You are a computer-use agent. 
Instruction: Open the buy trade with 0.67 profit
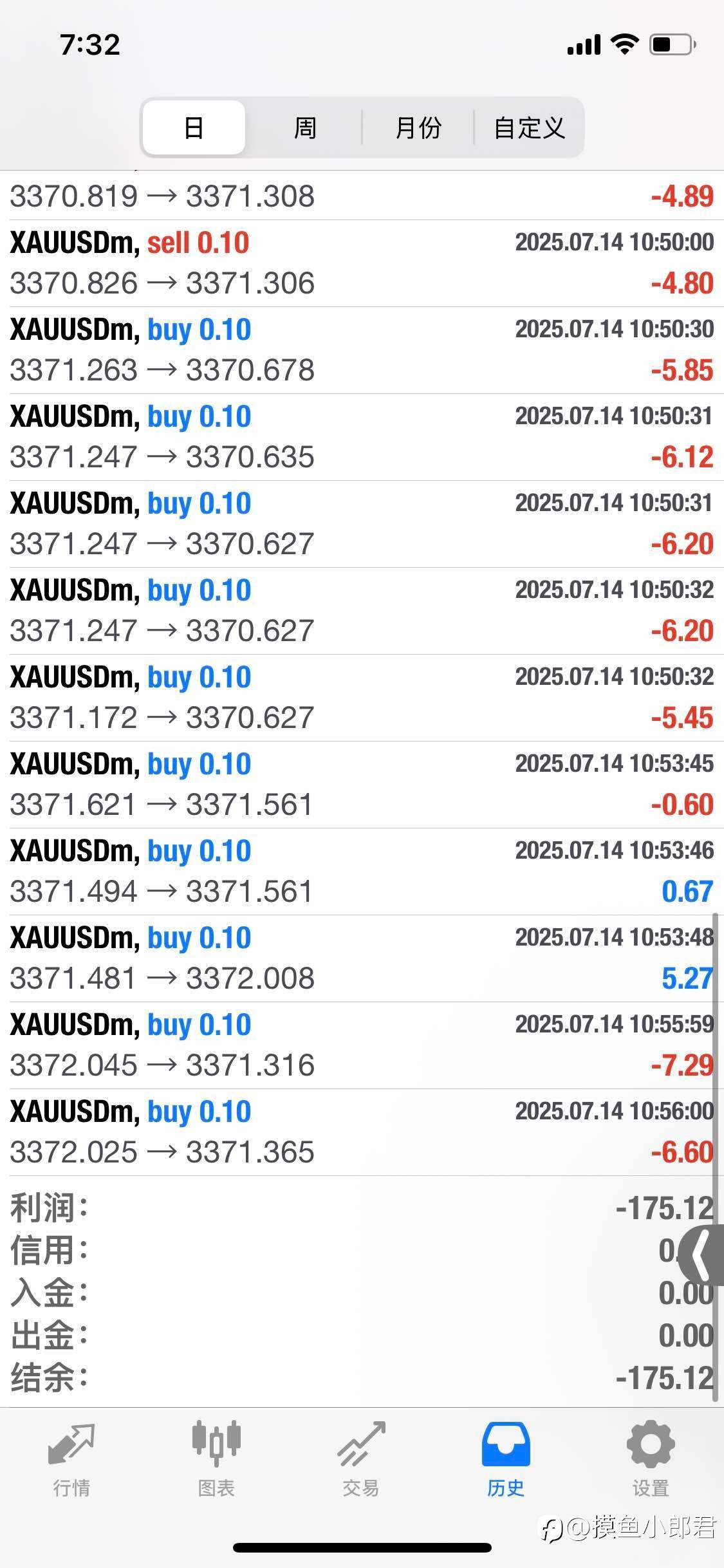click(x=362, y=872)
